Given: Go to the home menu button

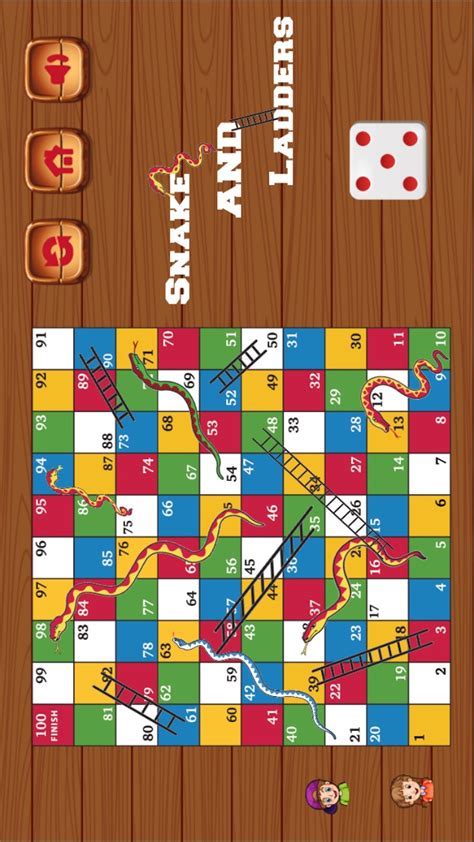Looking at the screenshot, I should coord(57,161).
